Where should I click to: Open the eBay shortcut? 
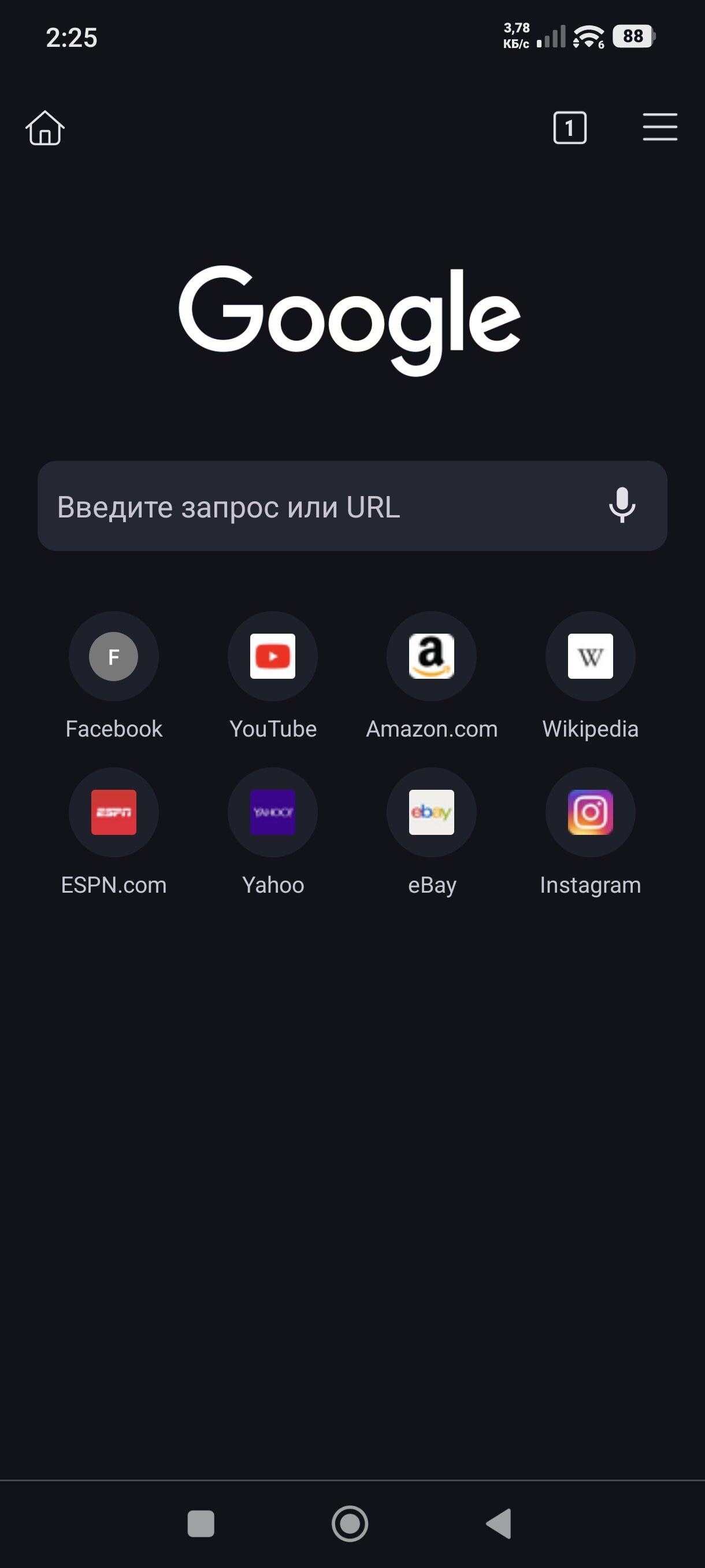pyautogui.click(x=431, y=812)
